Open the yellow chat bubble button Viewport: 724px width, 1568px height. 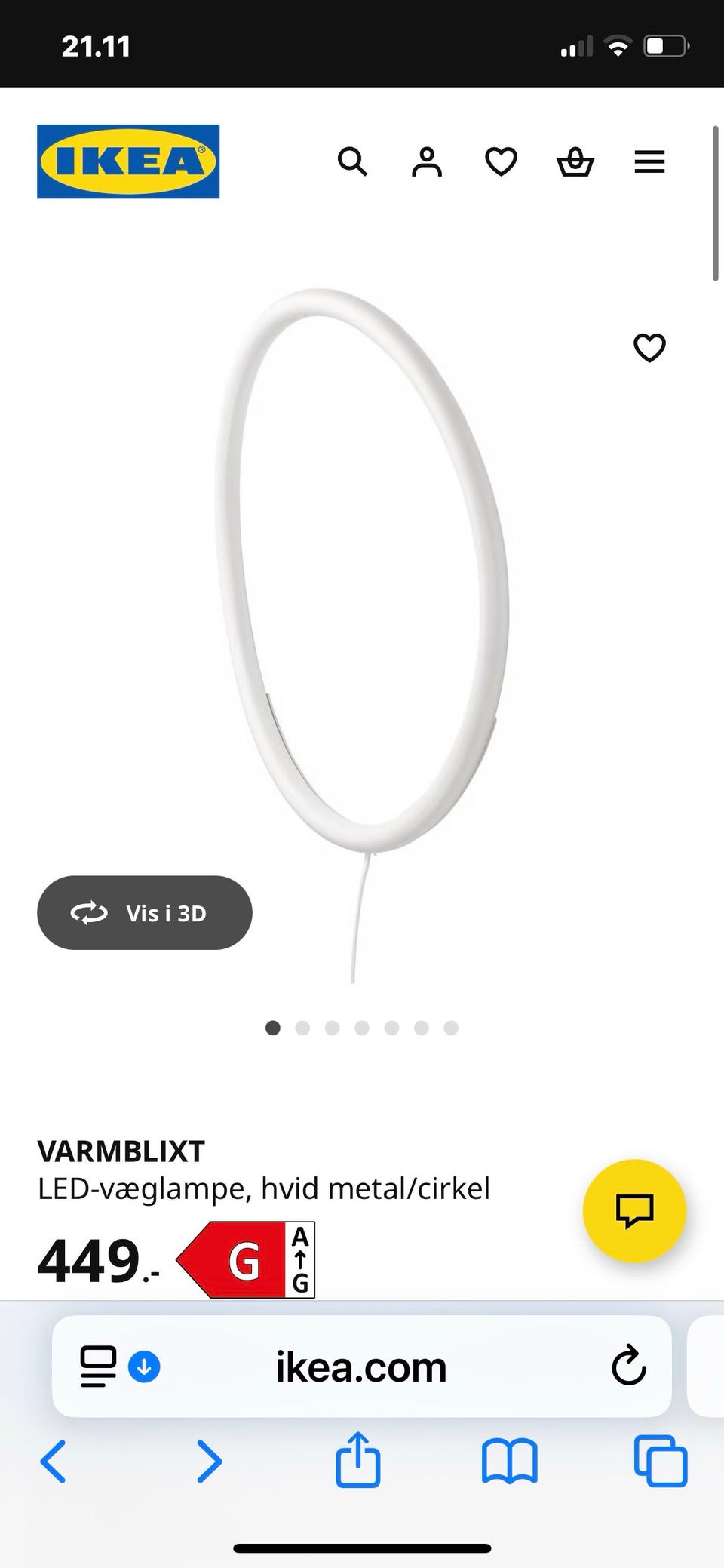pyautogui.click(x=634, y=1210)
